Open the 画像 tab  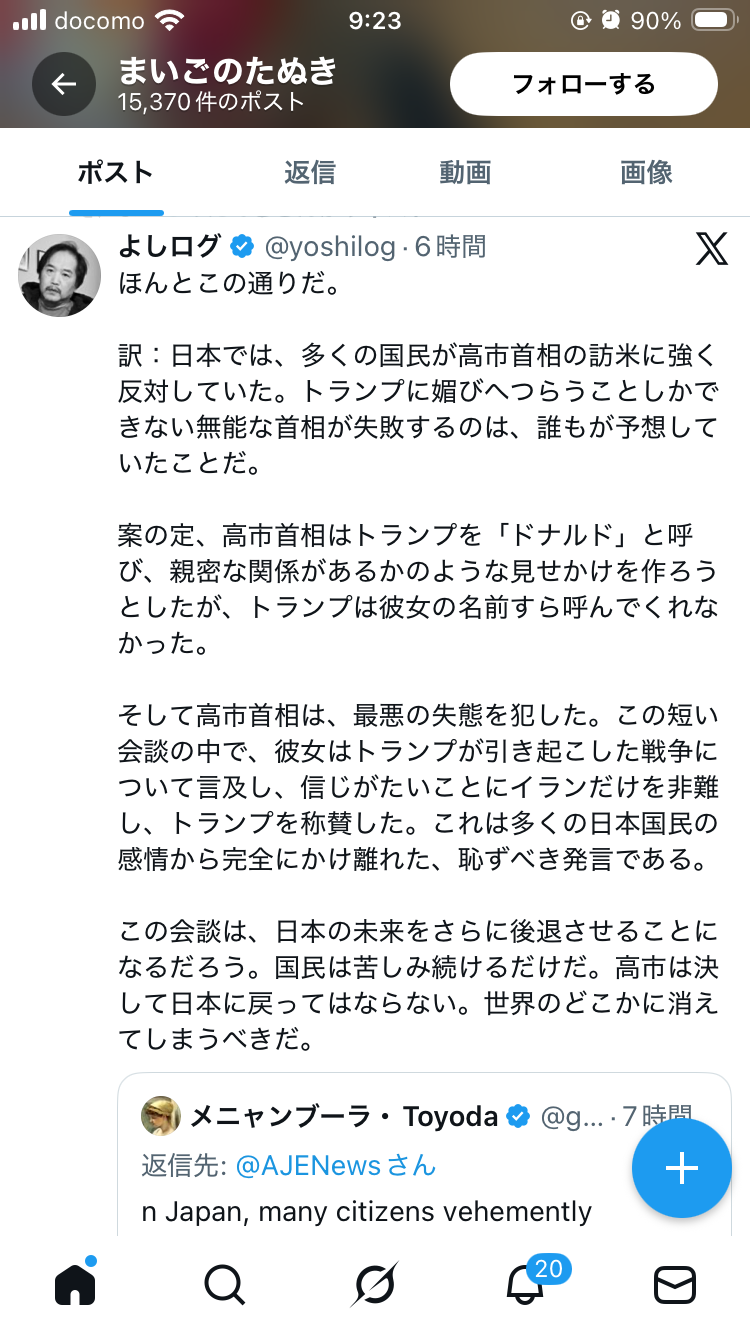click(646, 173)
